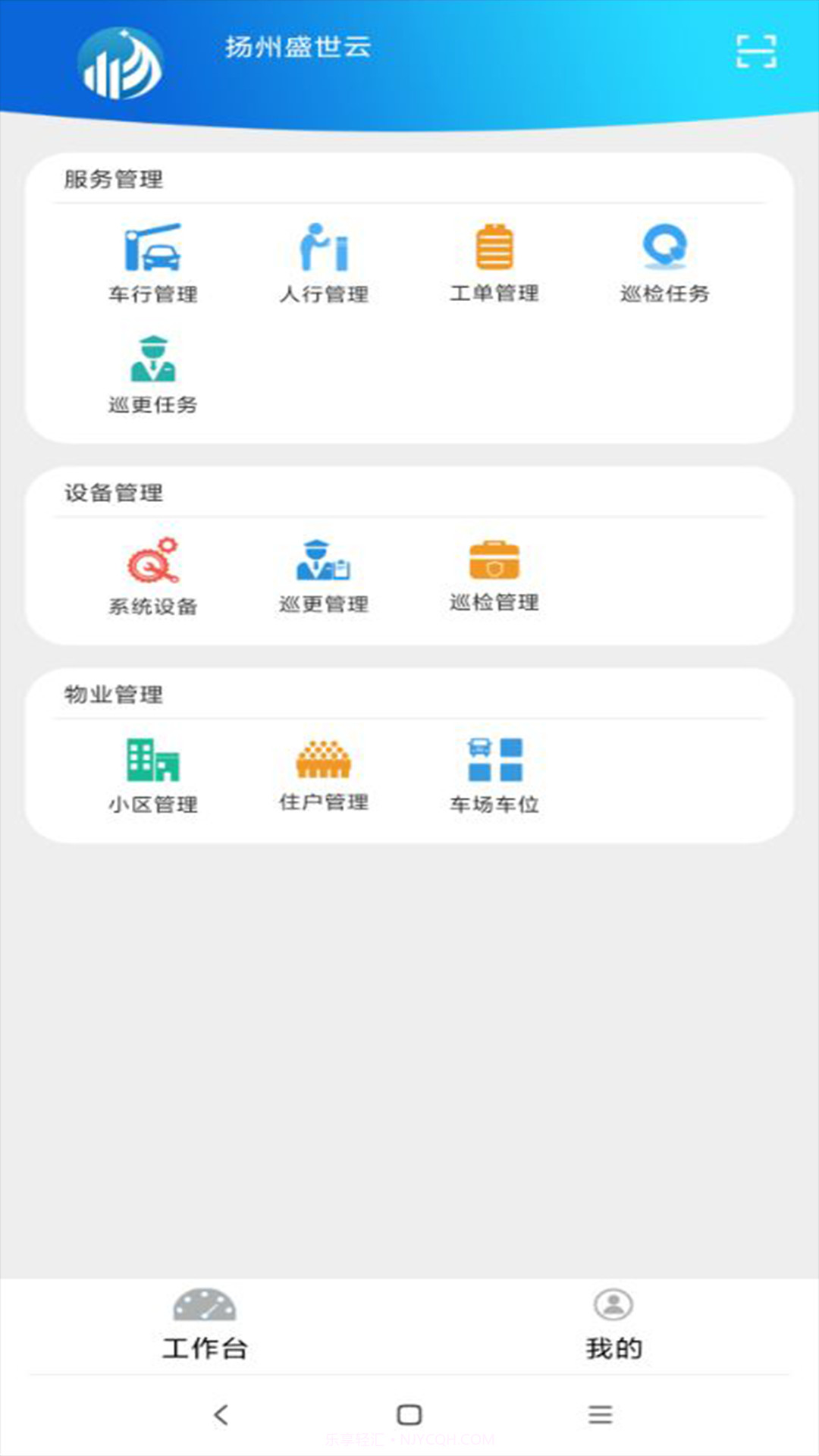This screenshot has height=1456, width=819.
Task: Switch to the 我的 (My) tab
Action: click(x=613, y=1319)
